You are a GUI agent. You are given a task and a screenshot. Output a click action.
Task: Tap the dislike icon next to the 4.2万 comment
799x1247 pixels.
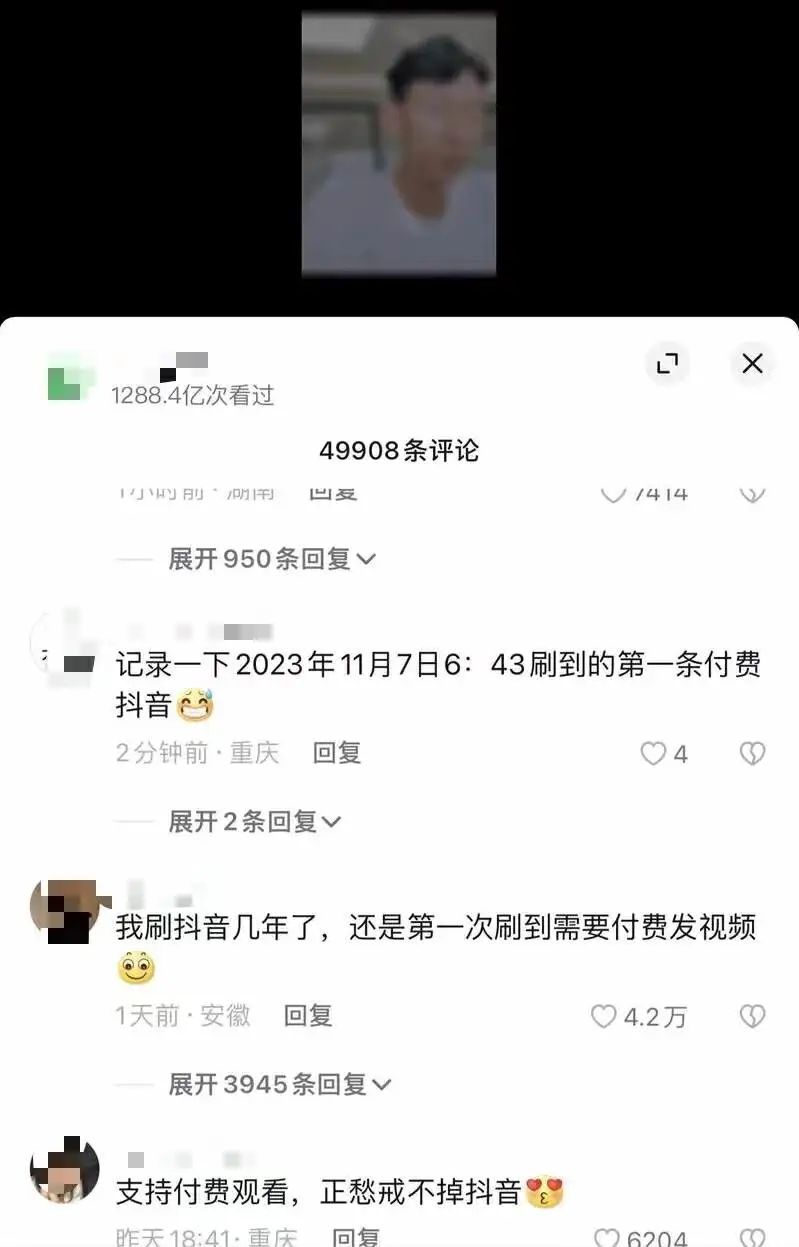pos(751,1017)
